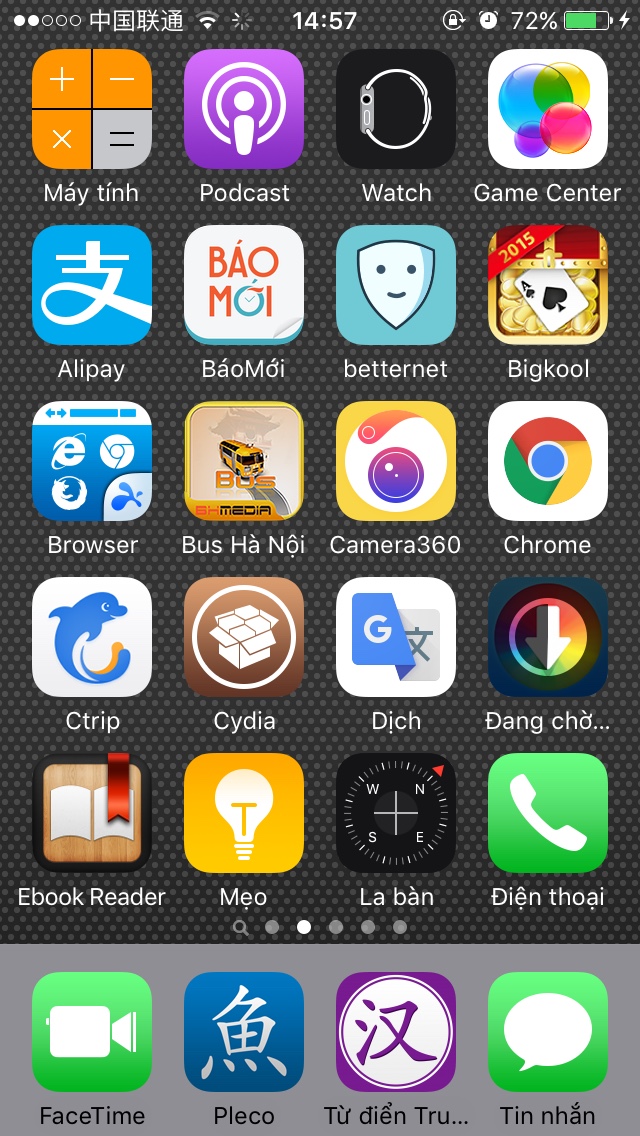Open the Watch app
The image size is (640, 1136).
(x=396, y=109)
